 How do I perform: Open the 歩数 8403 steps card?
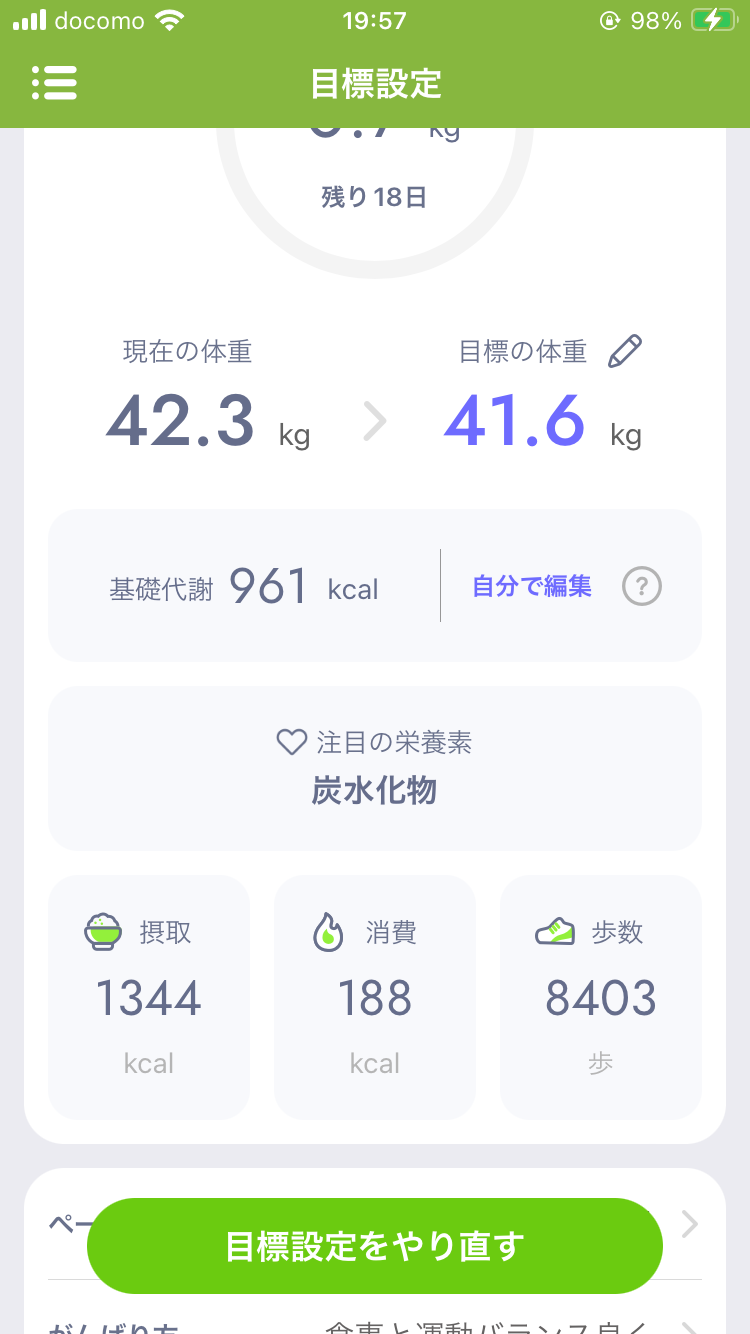(x=601, y=997)
